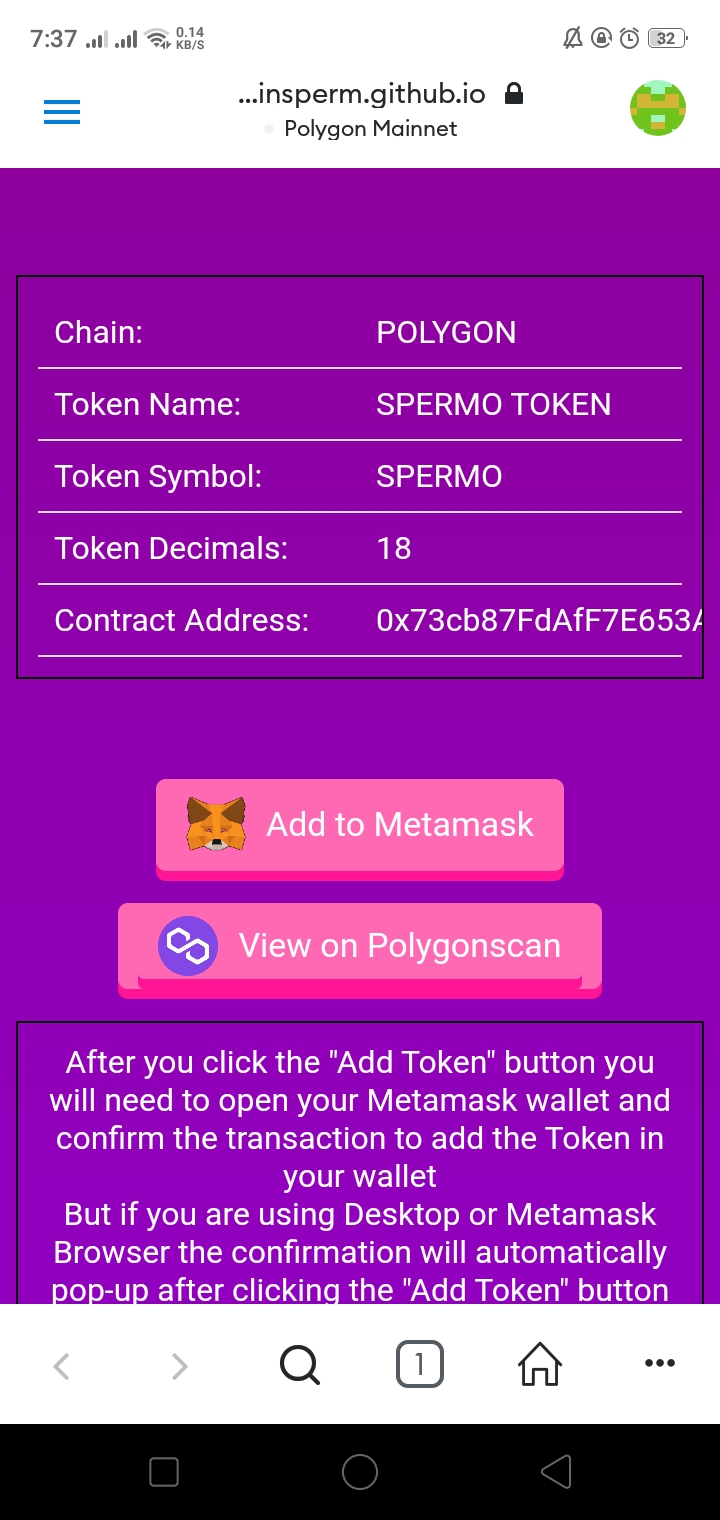The image size is (720, 1520).
Task: Open the browser overflow menu with three dots
Action: (x=659, y=1362)
